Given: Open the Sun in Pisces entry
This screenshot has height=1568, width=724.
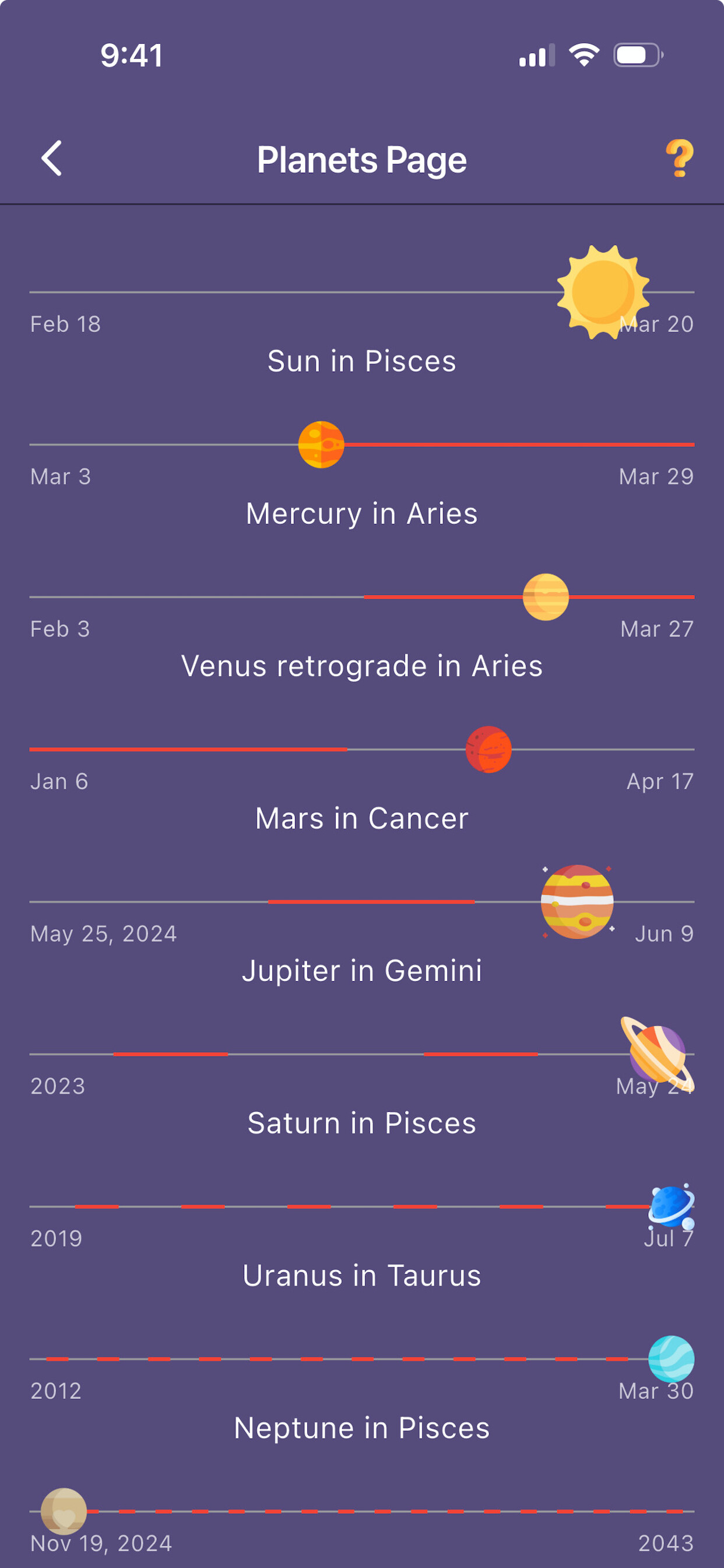Looking at the screenshot, I should point(361,361).
